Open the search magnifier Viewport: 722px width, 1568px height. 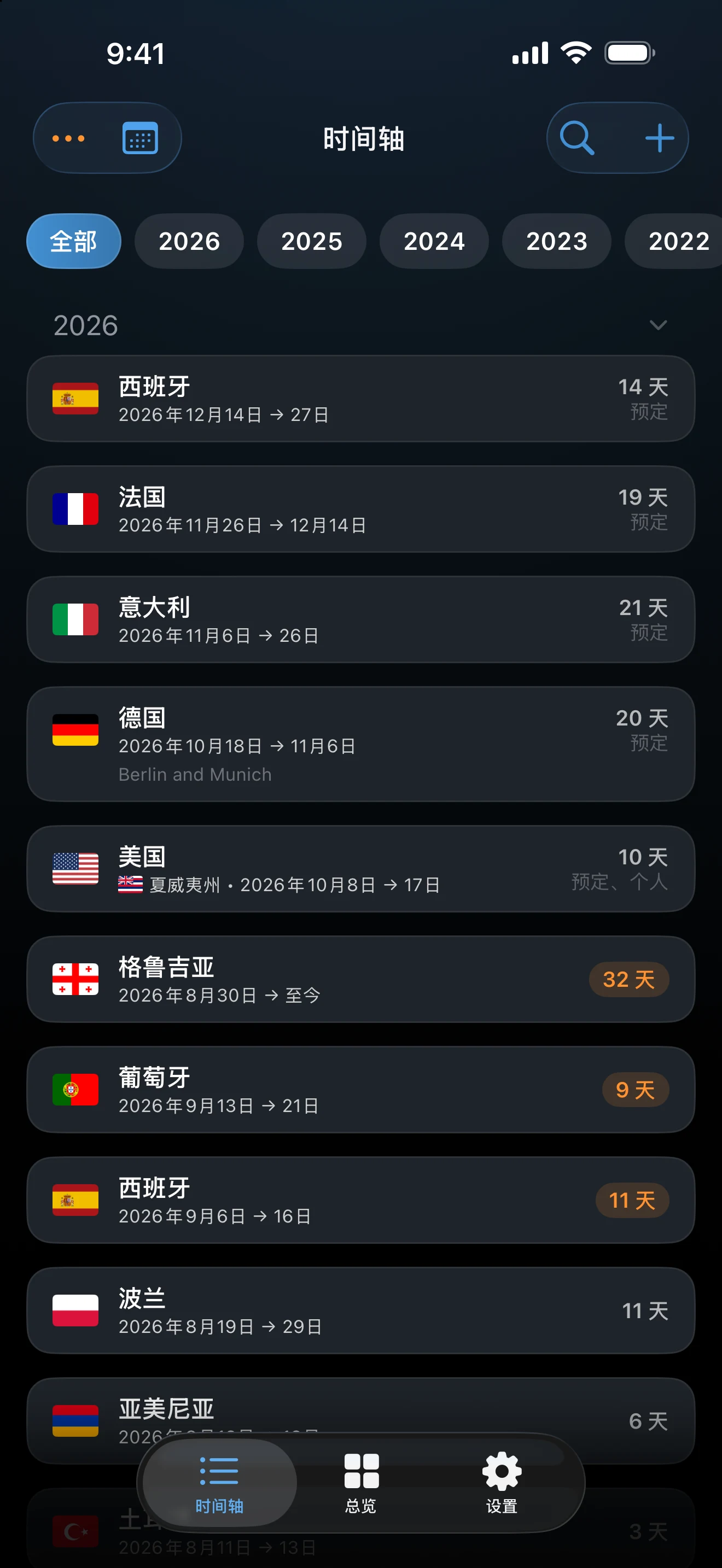[x=577, y=138]
